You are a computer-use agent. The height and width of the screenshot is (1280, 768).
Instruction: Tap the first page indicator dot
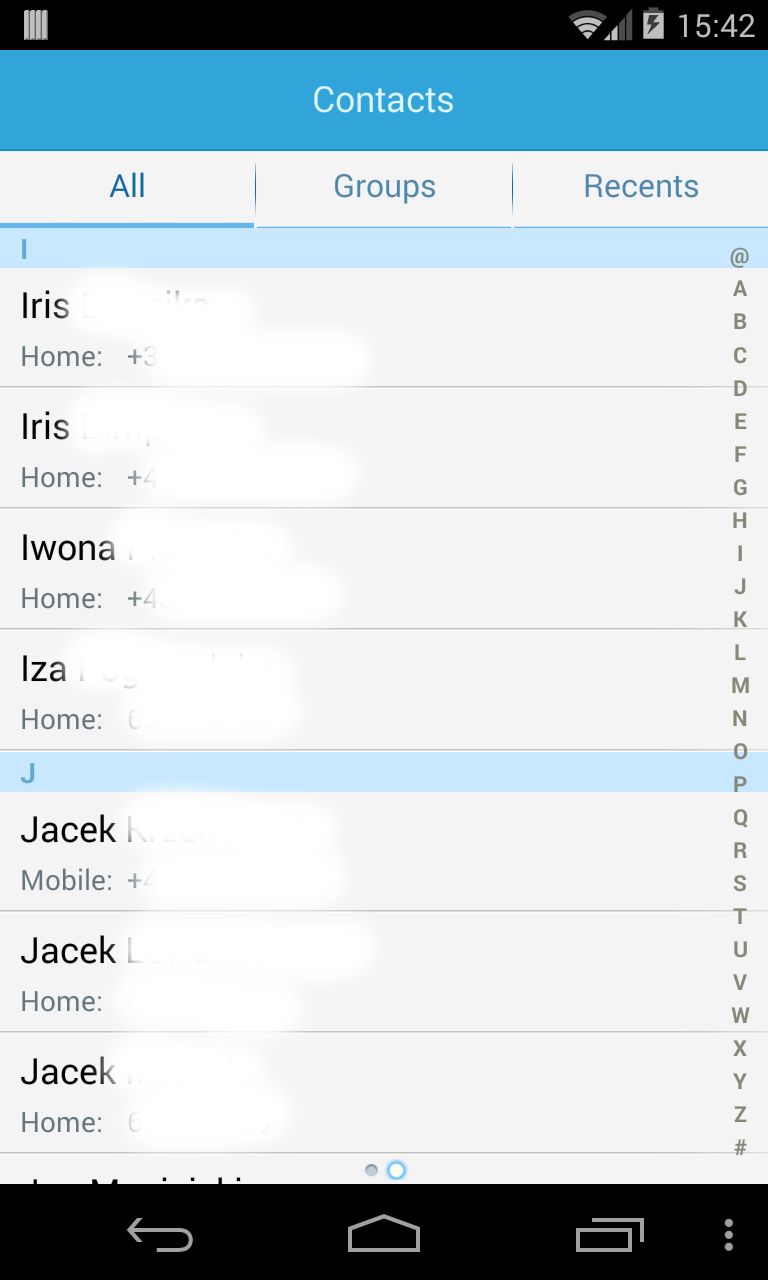(371, 1169)
